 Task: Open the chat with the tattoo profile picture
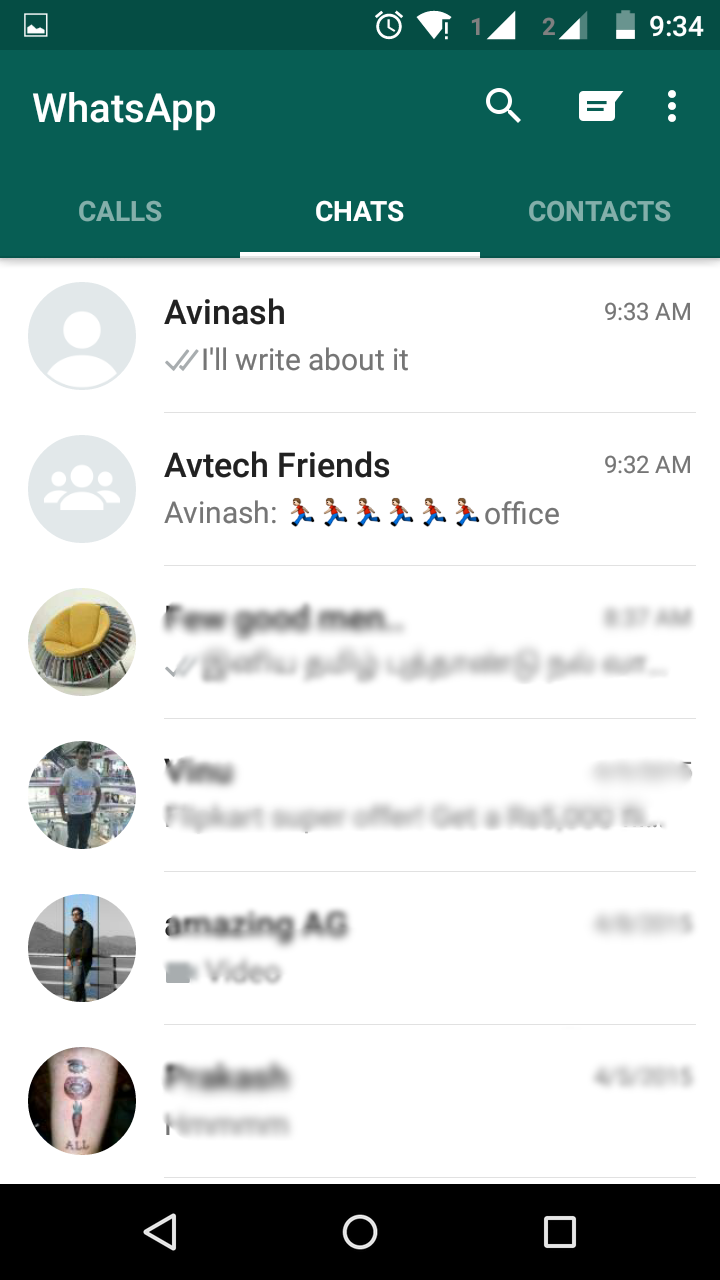(x=400, y=1101)
